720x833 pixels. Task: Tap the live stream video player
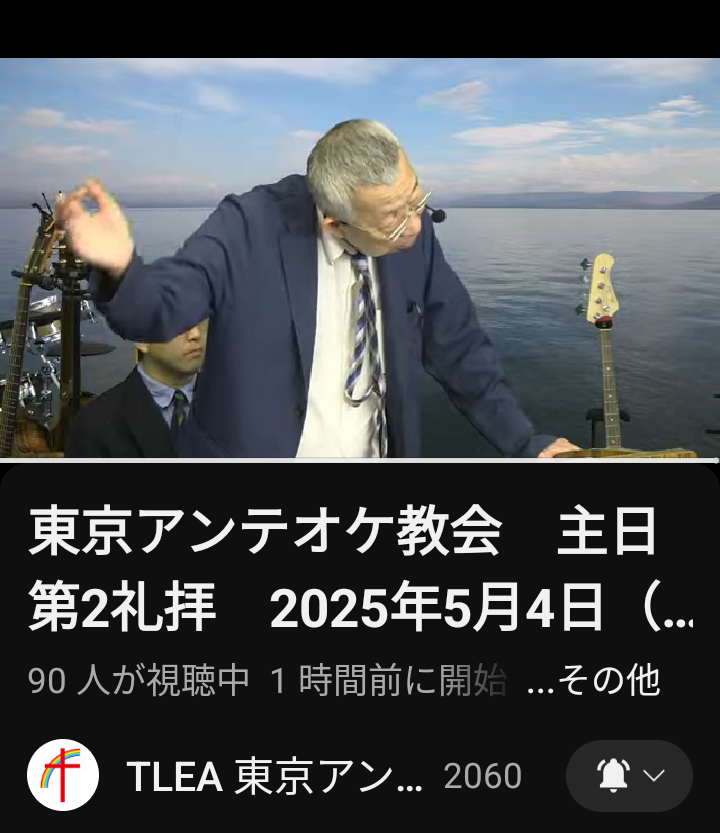pos(360,258)
